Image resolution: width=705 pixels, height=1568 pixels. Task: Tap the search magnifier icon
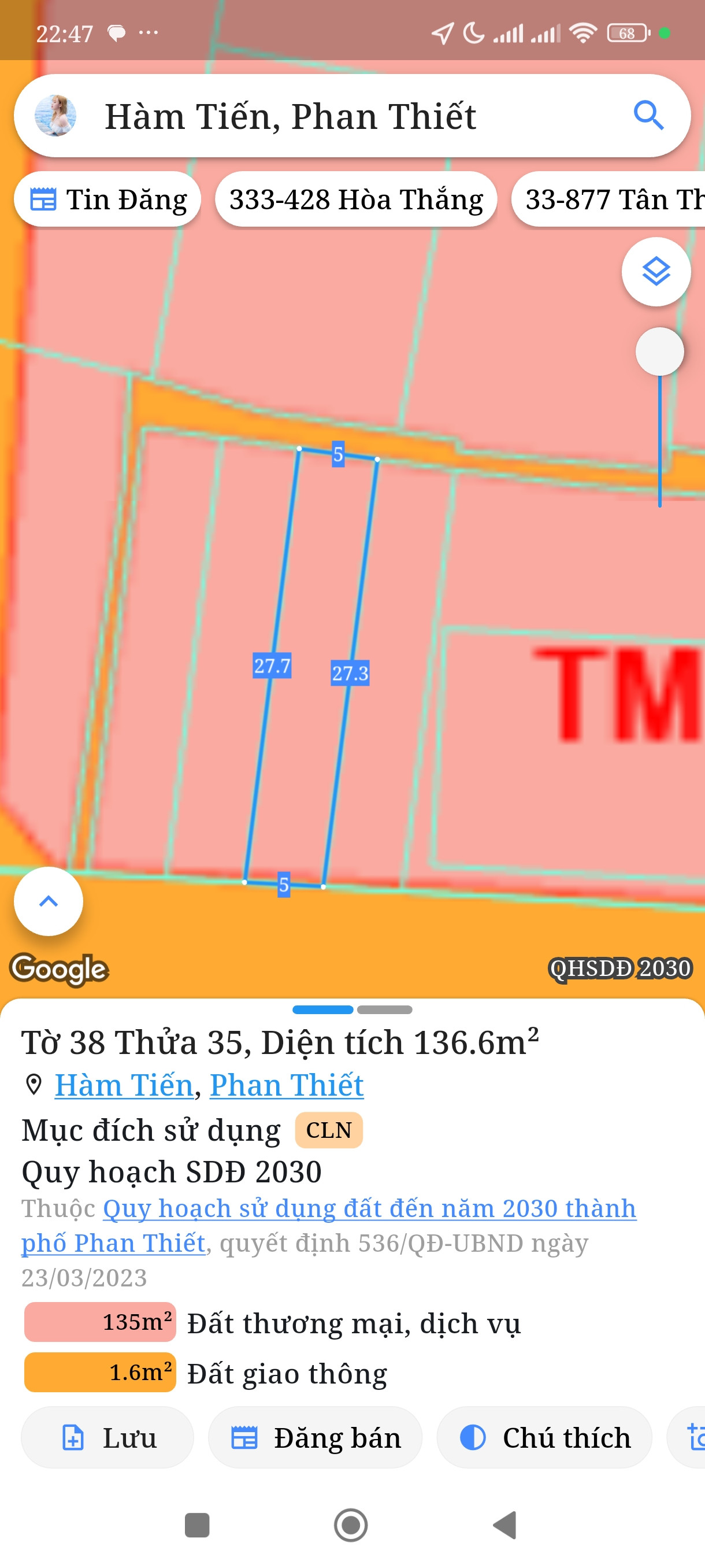648,116
